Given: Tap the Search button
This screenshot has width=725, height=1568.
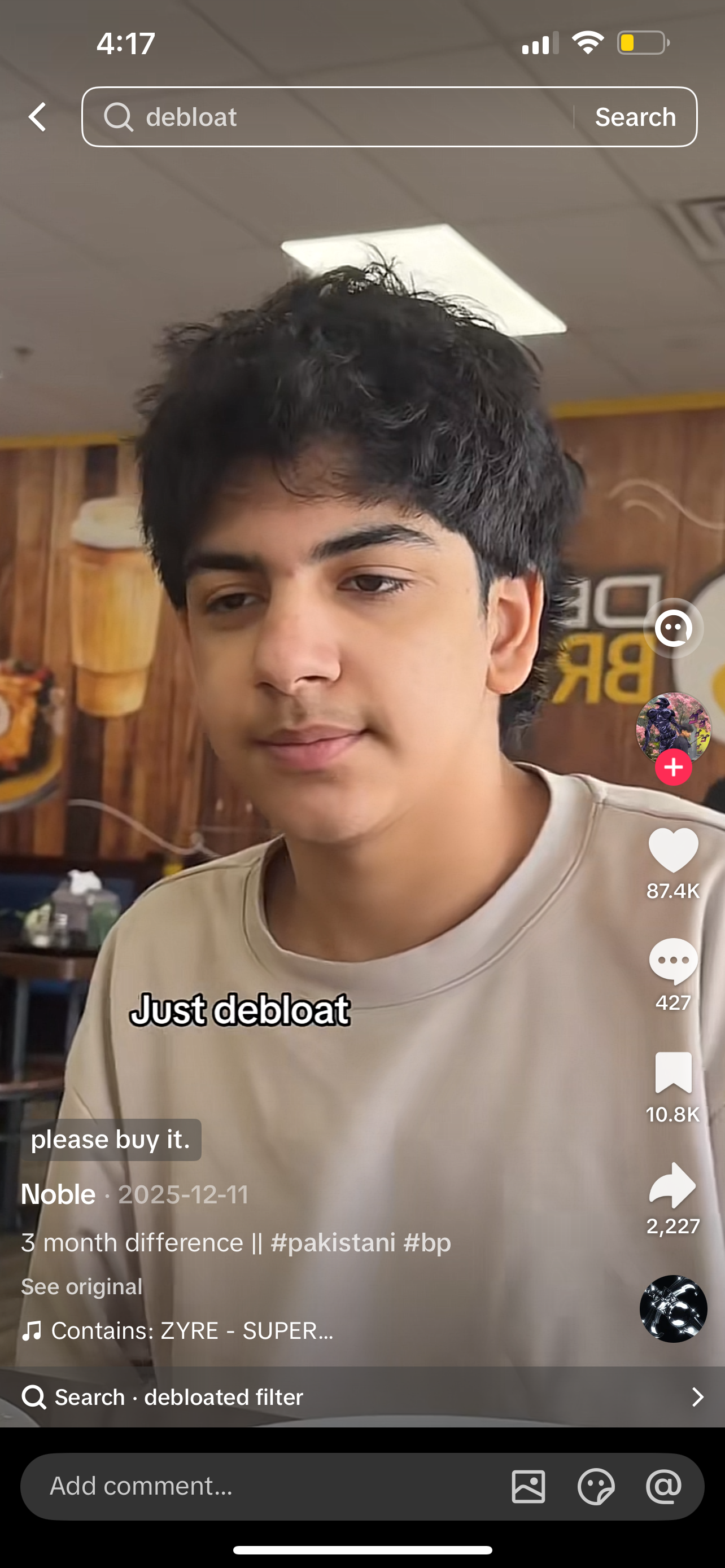Looking at the screenshot, I should pos(635,117).
